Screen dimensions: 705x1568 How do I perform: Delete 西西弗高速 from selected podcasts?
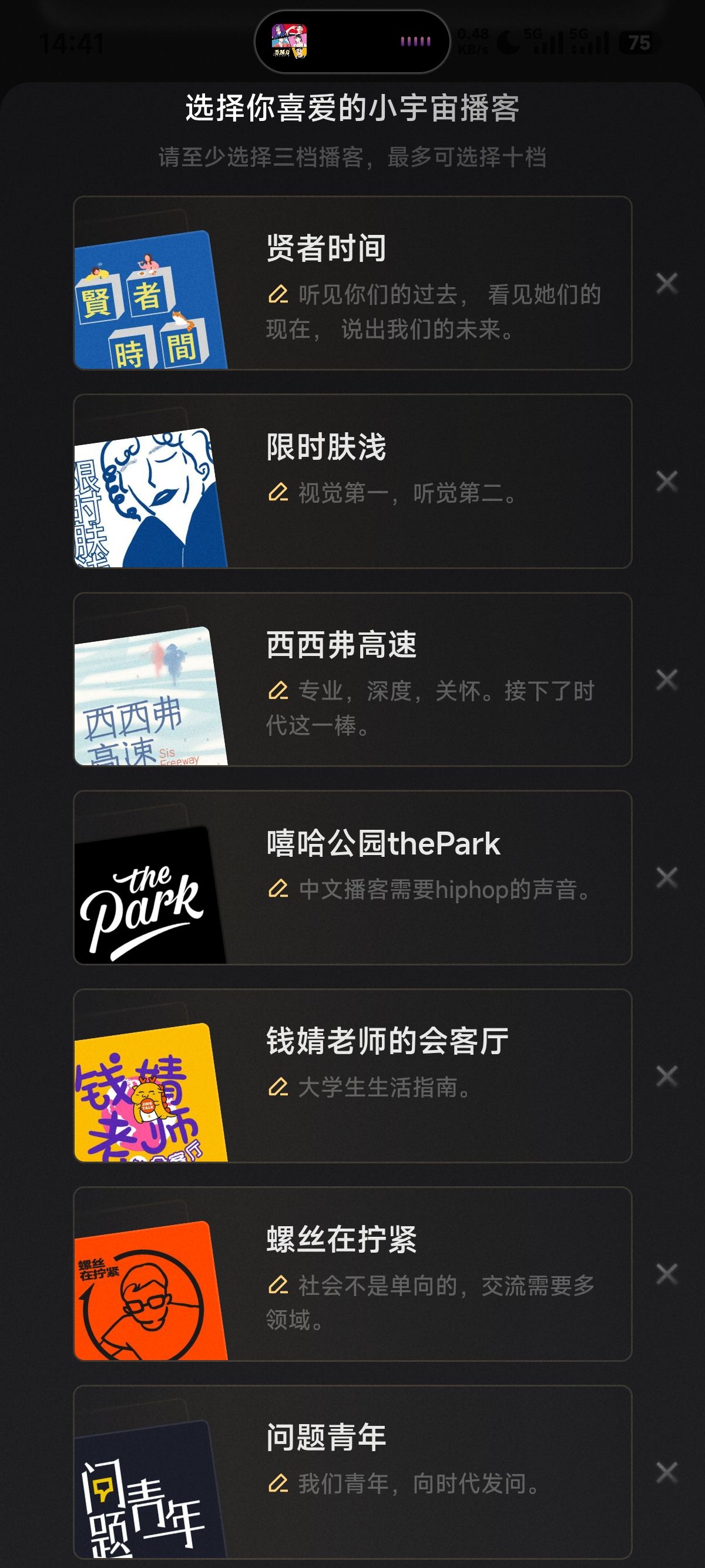pyautogui.click(x=667, y=679)
